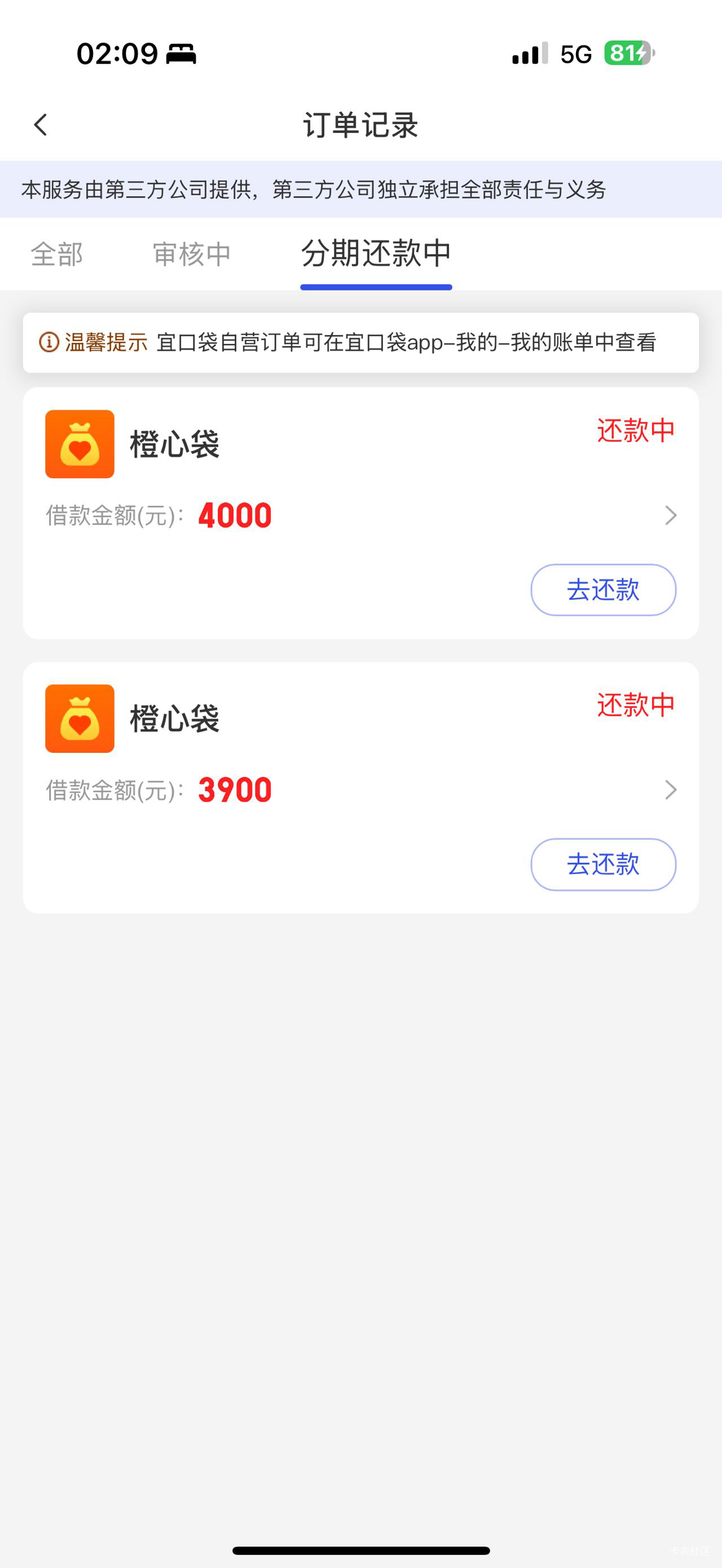Image resolution: width=722 pixels, height=1568 pixels.
Task: Open the 3900 yuan 橙心袋 loan order
Action: point(670,790)
